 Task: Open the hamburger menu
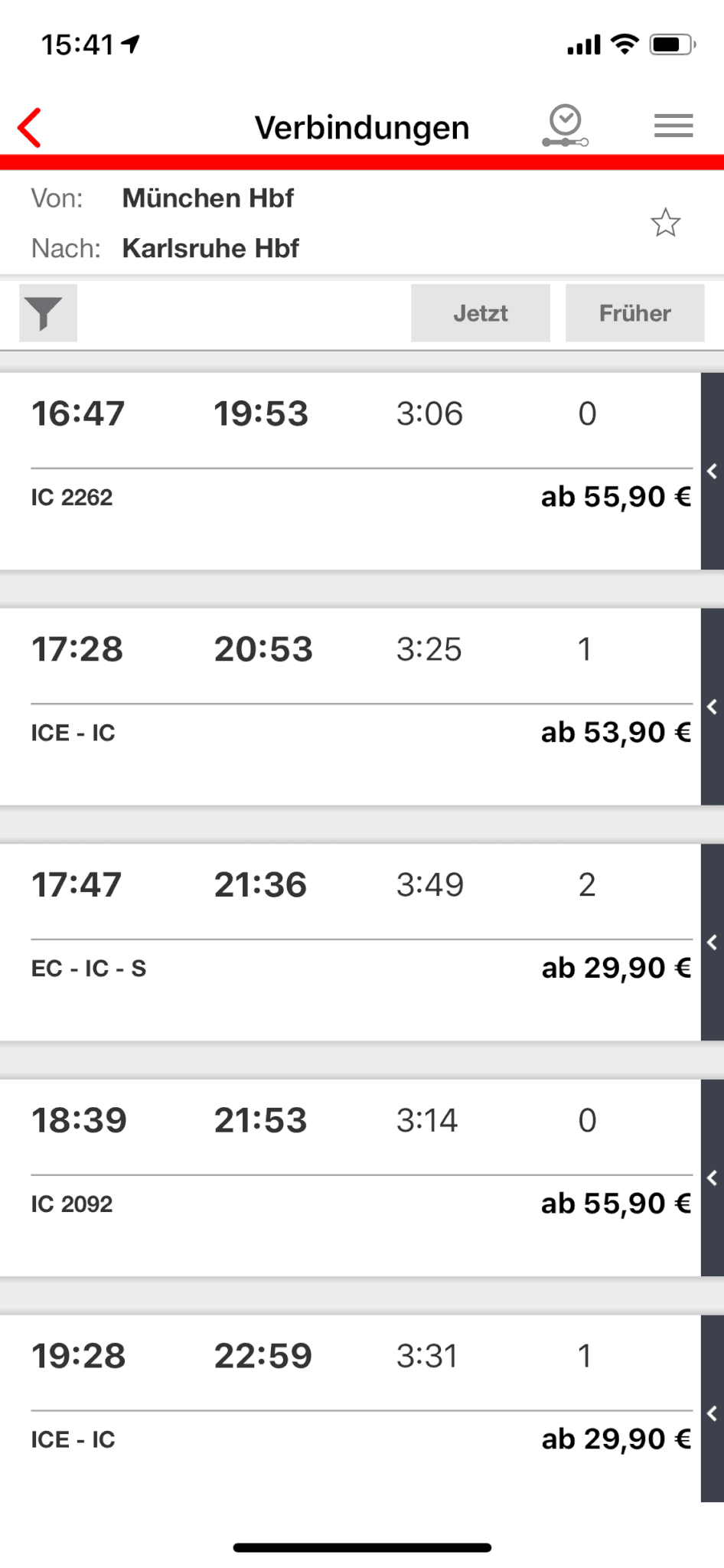tap(673, 126)
